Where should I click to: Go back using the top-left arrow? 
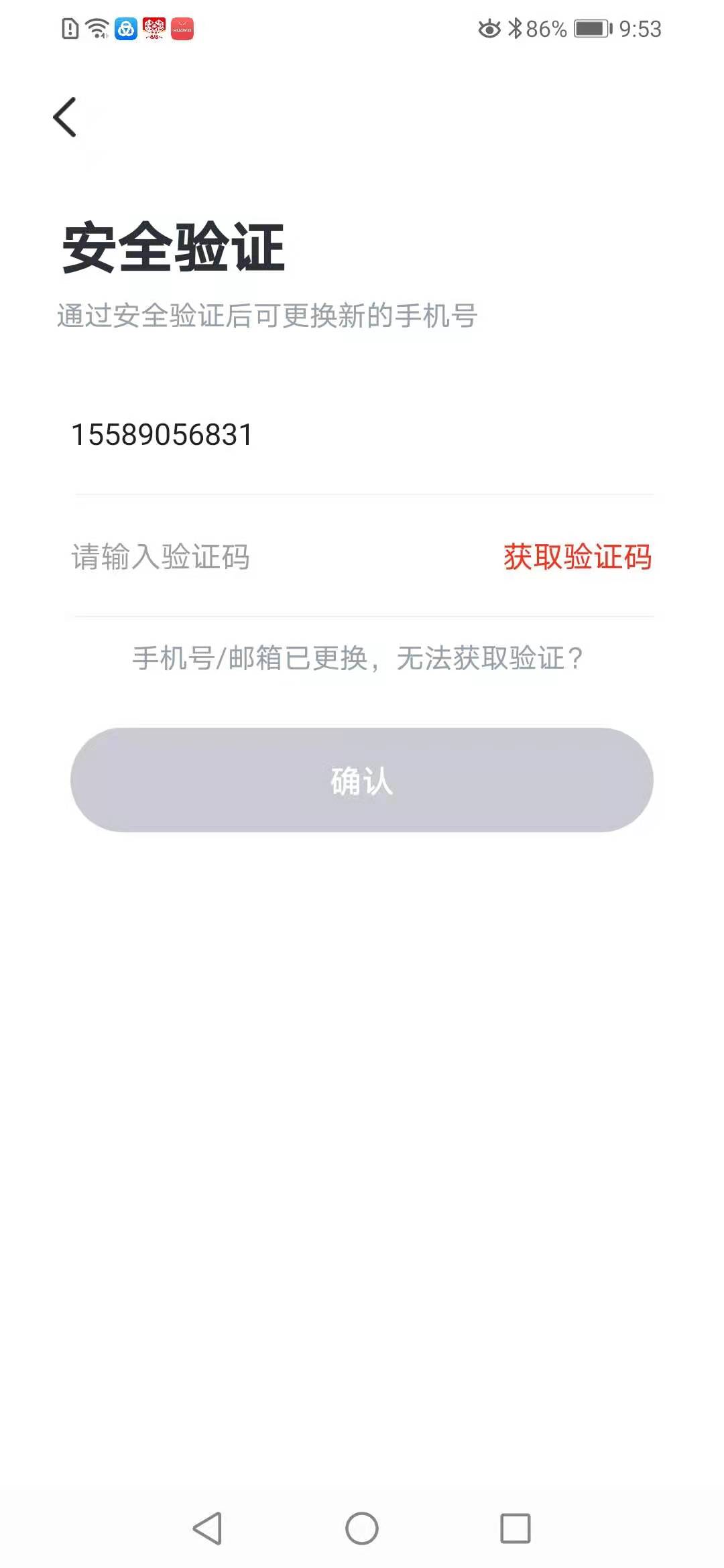coord(65,117)
